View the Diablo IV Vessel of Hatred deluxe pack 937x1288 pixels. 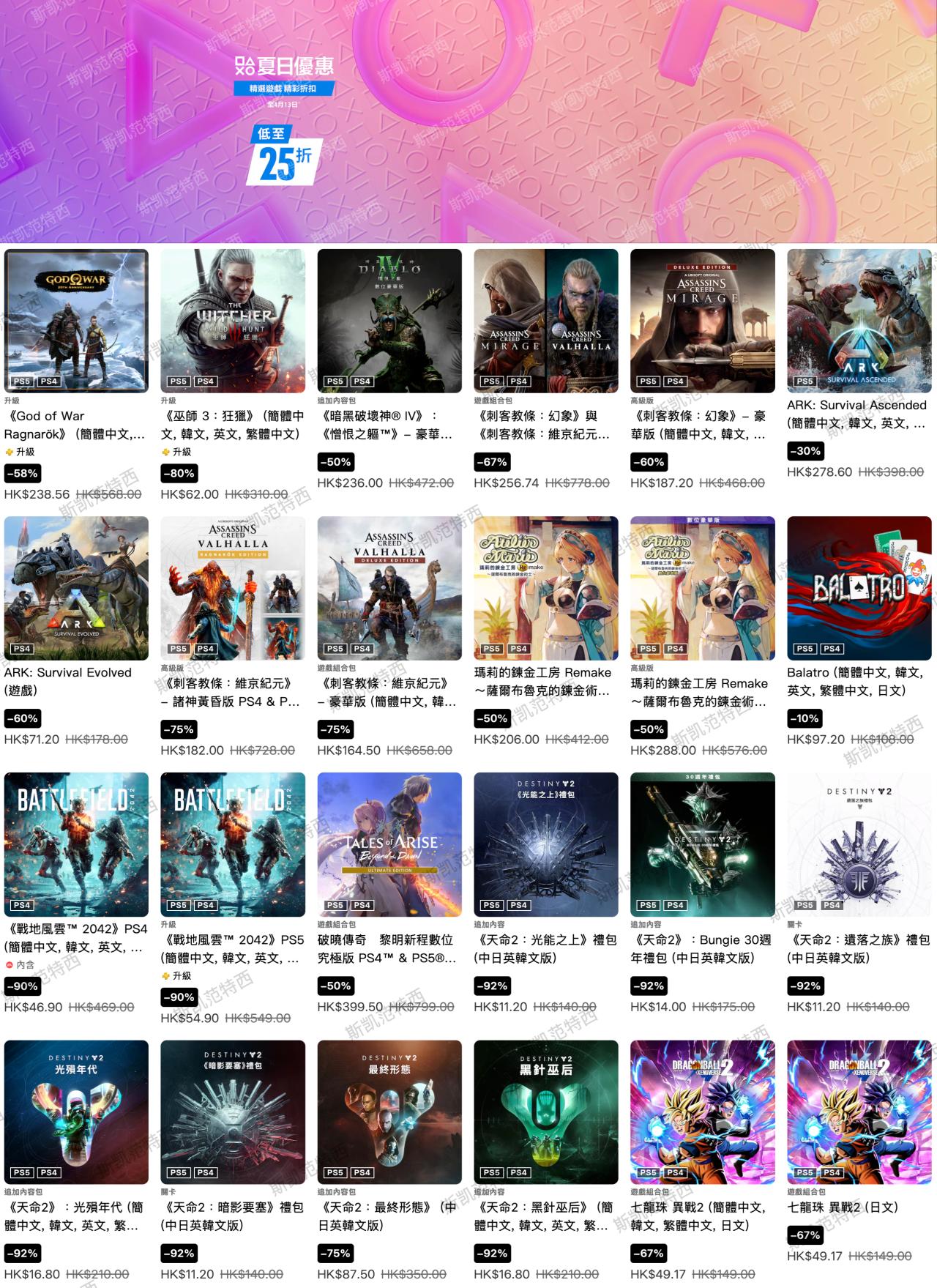[x=389, y=321]
